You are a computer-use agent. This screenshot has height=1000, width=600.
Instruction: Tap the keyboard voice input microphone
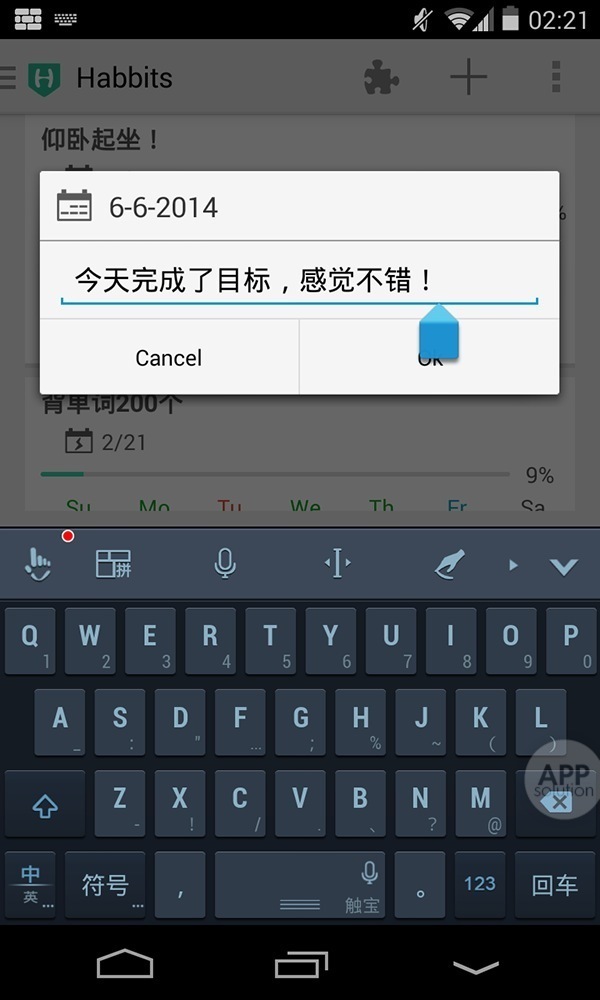click(225, 565)
